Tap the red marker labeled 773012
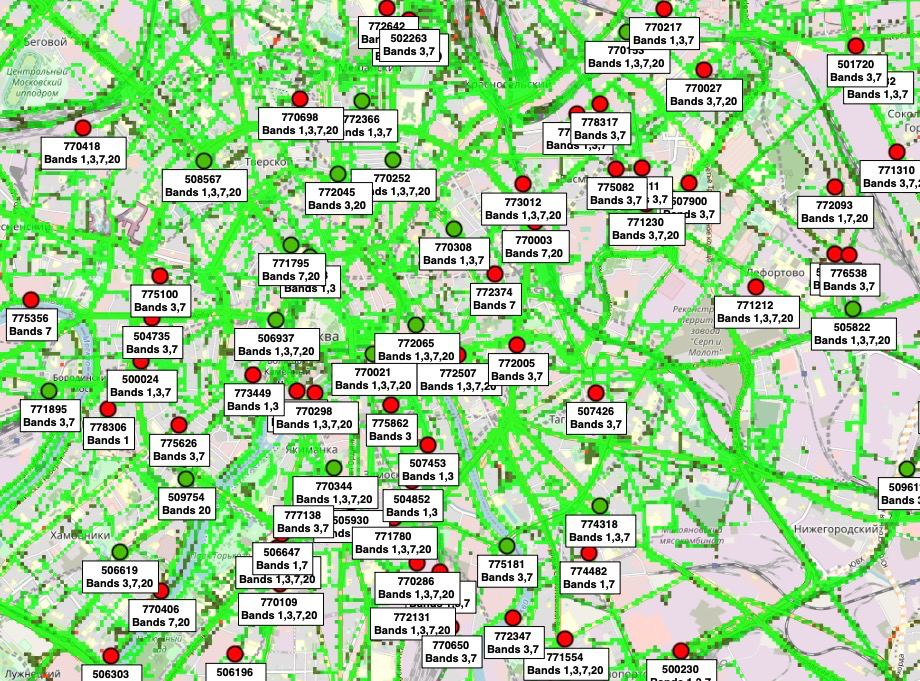 (523, 184)
